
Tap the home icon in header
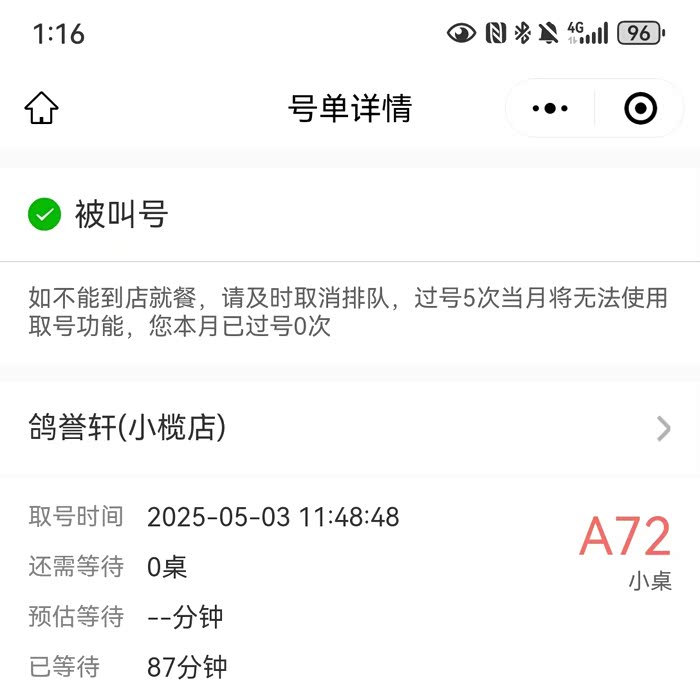coord(41,108)
